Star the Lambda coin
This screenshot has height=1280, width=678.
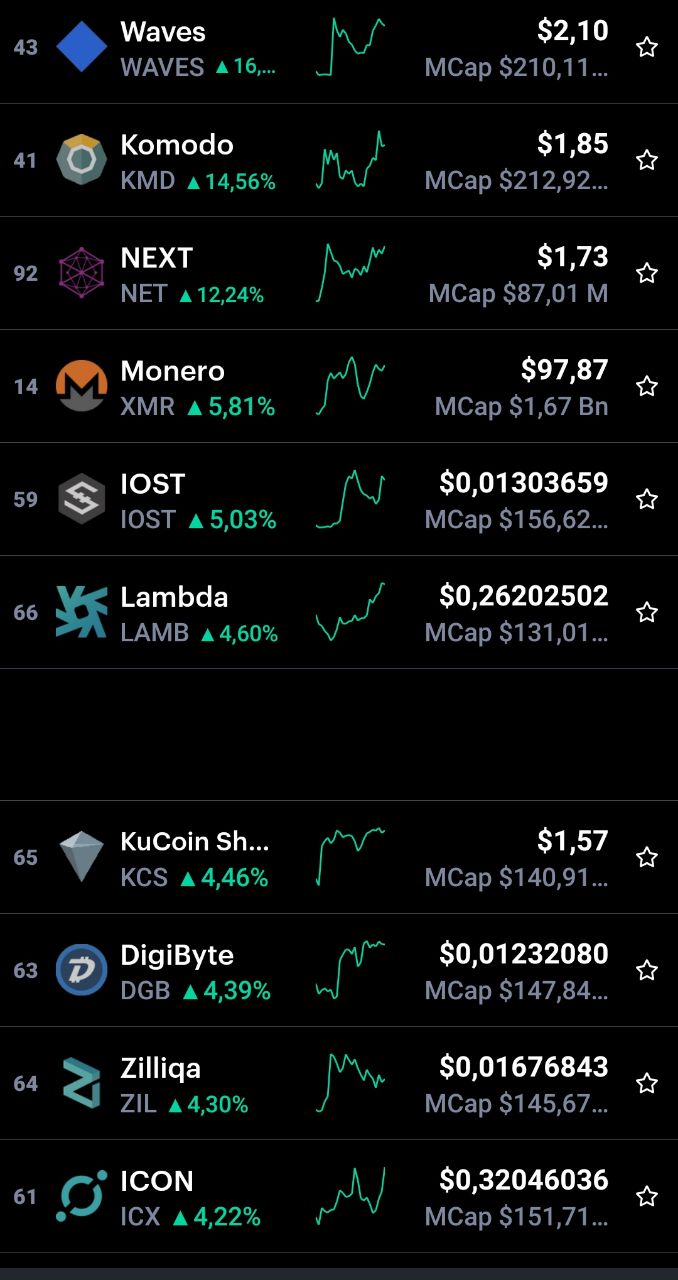coord(647,612)
